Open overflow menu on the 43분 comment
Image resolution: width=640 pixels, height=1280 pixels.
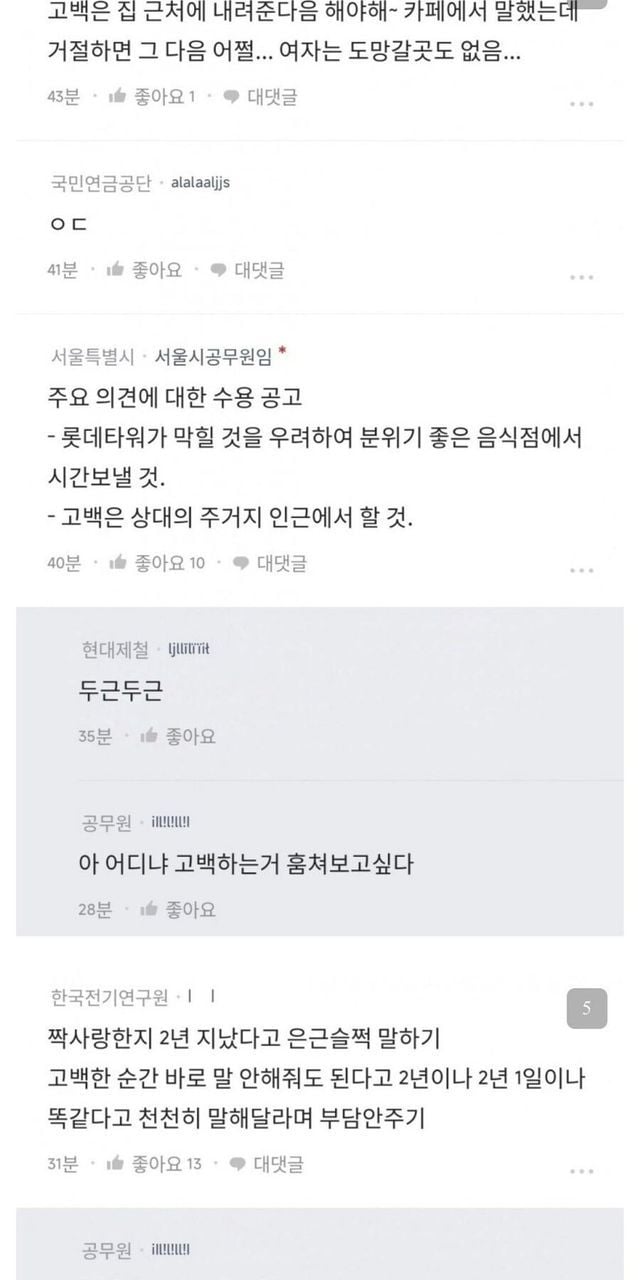pyautogui.click(x=582, y=103)
